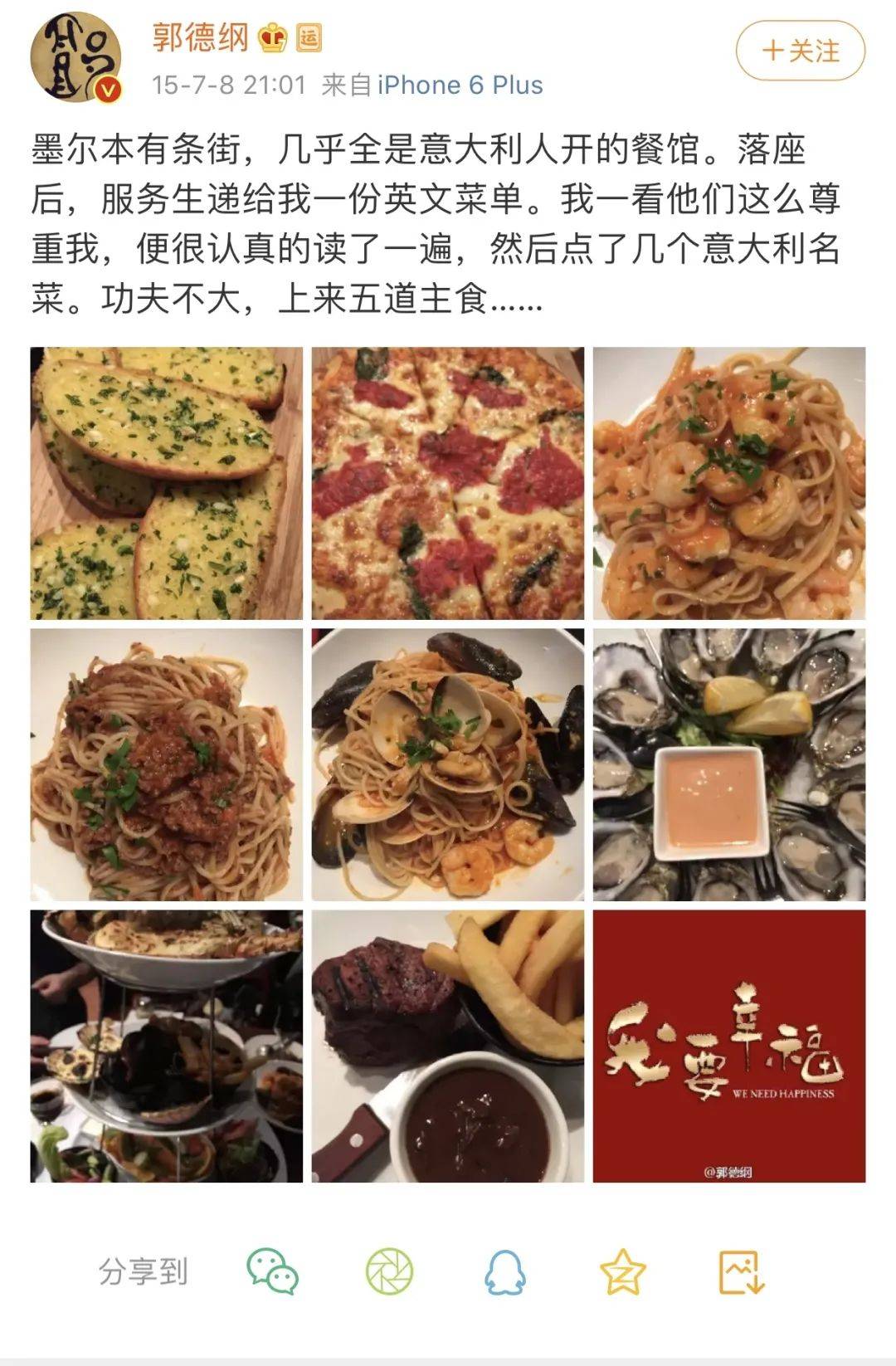Open the garlic bread photo
The height and width of the screenshot is (1366, 896).
pos(167,483)
